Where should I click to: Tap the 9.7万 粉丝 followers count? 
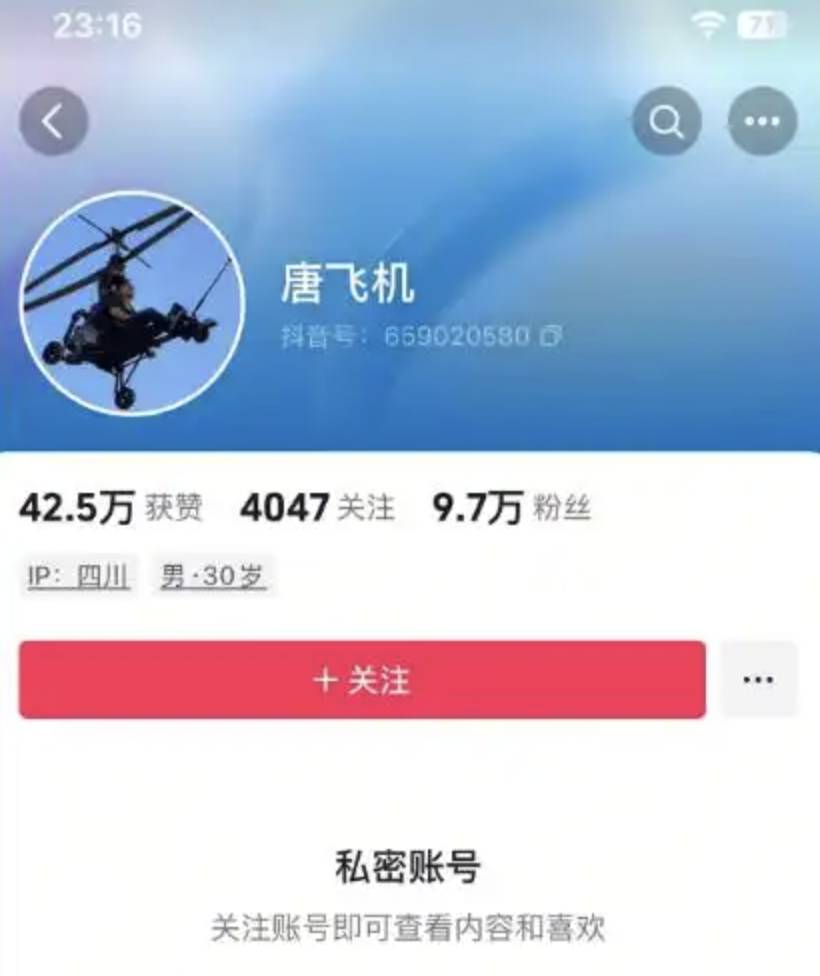[511, 508]
